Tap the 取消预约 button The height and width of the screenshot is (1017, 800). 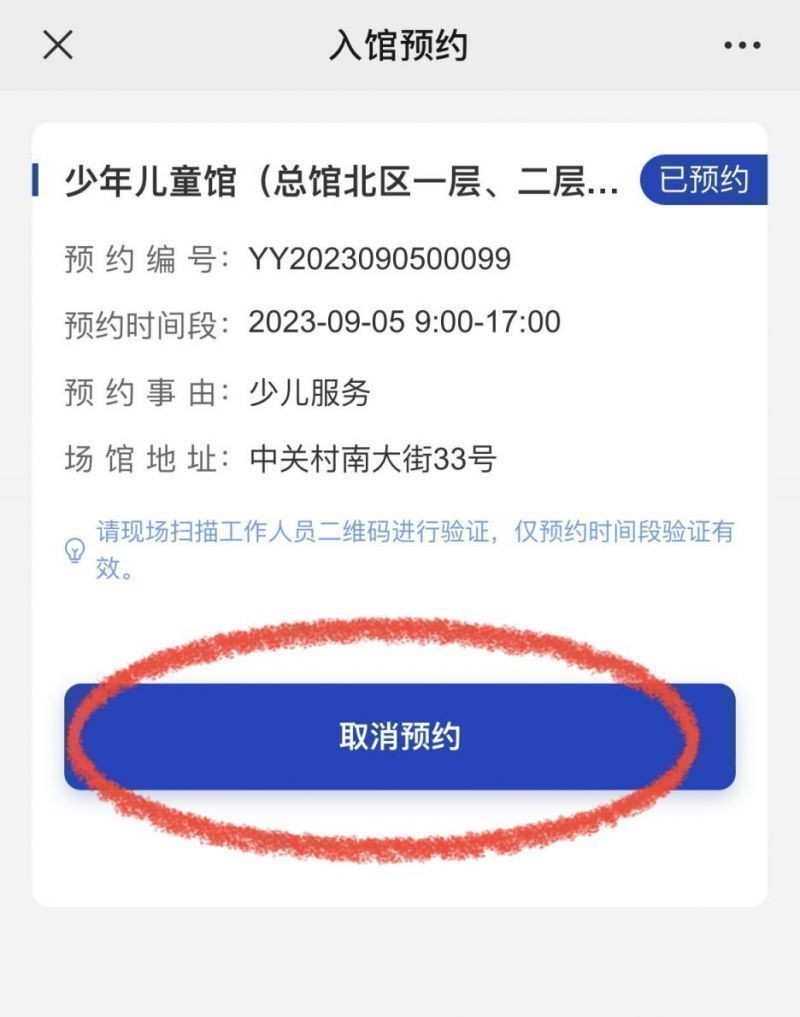coord(400,737)
